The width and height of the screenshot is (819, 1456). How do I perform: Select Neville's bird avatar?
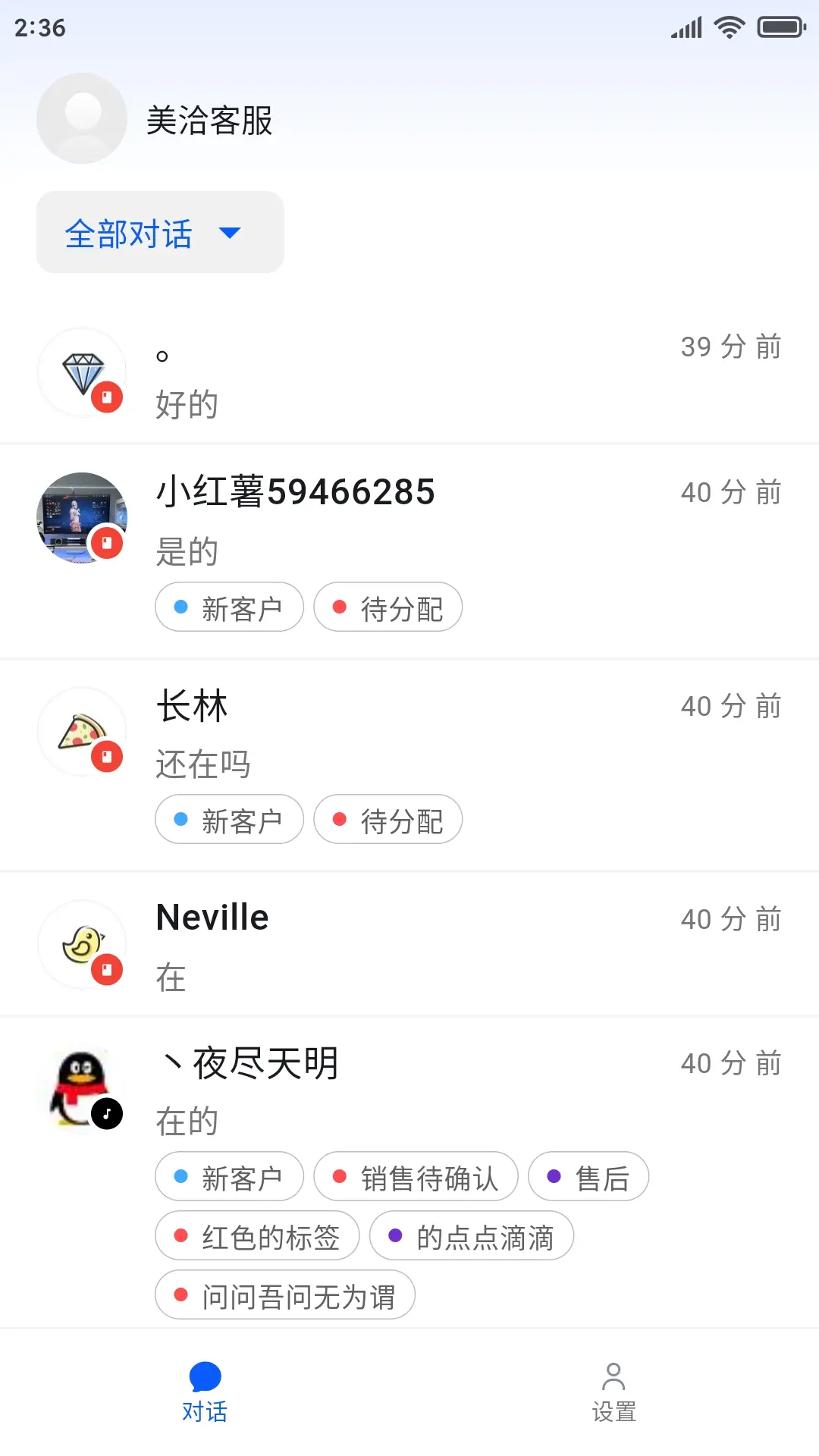[x=81, y=944]
